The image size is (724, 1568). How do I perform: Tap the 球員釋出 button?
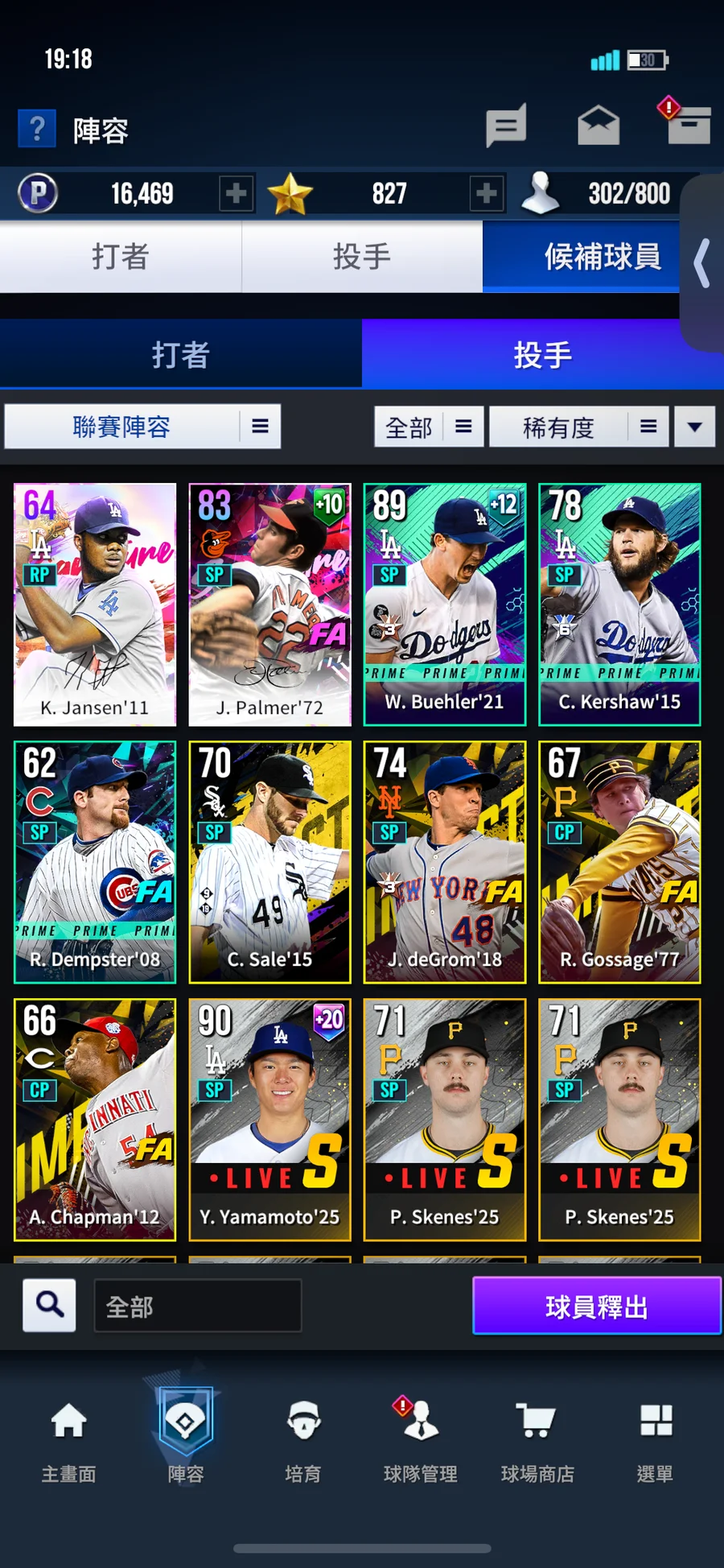(596, 1306)
